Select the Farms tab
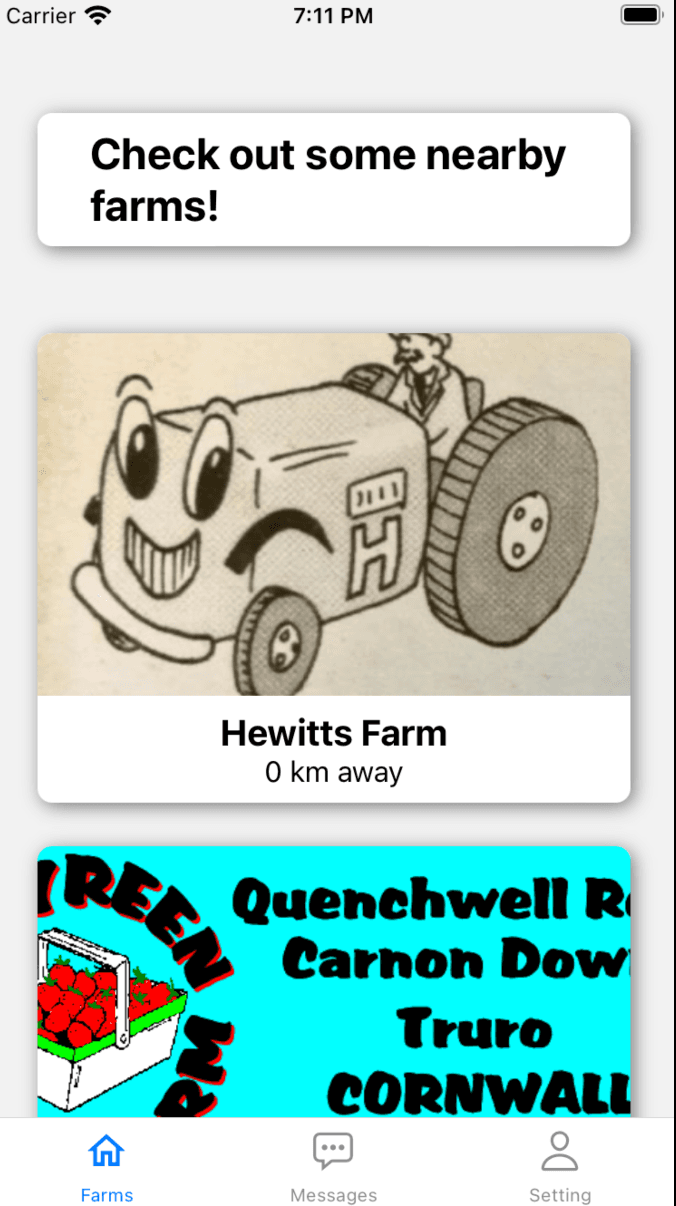The height and width of the screenshot is (1206, 676). coord(107,1166)
